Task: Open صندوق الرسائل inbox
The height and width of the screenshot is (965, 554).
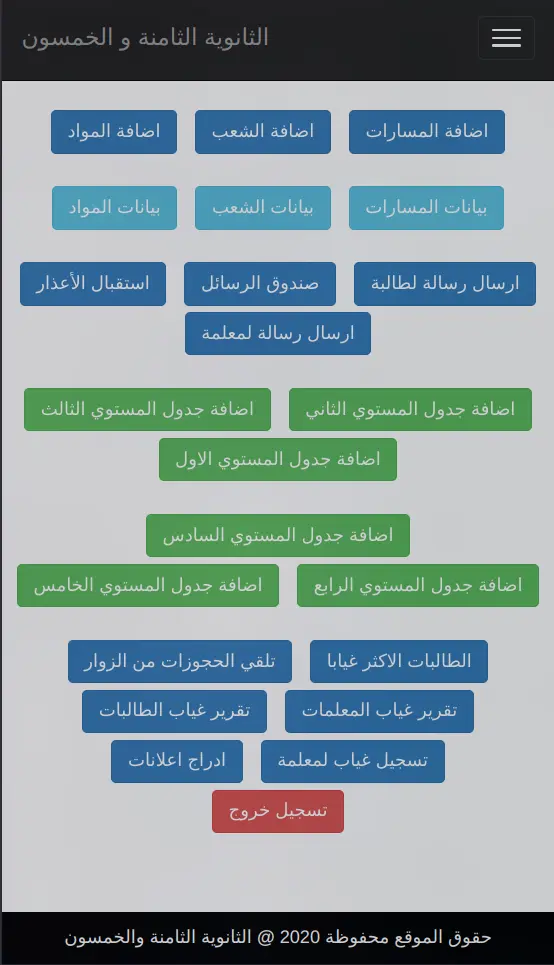Action: tap(260, 284)
